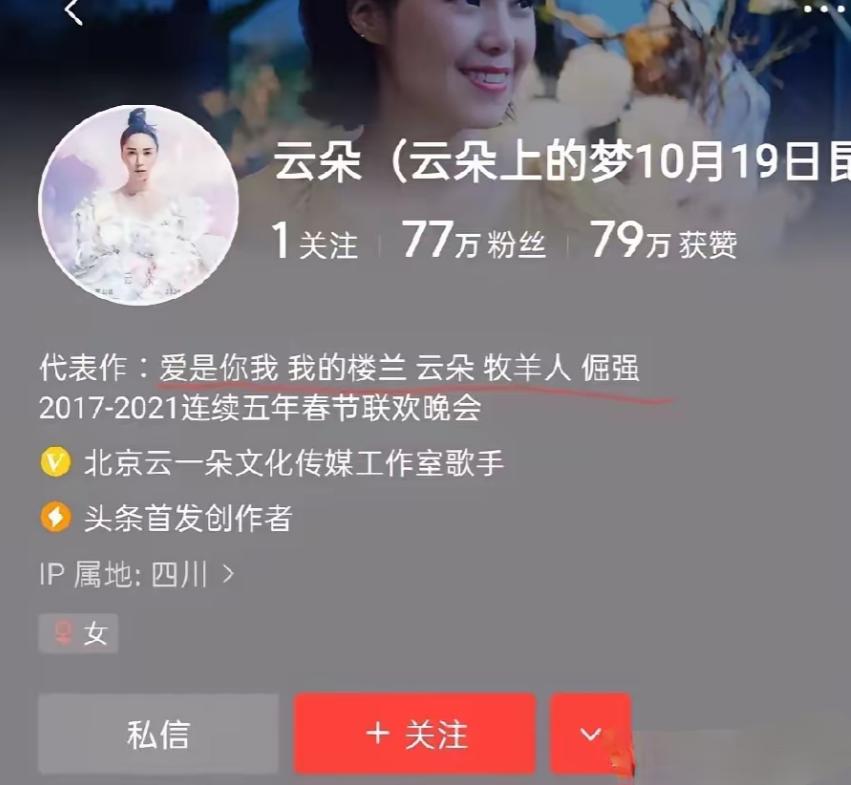Viewport: 851px width, 785px height.
Task: Send a private message via 私信
Action: (158, 734)
